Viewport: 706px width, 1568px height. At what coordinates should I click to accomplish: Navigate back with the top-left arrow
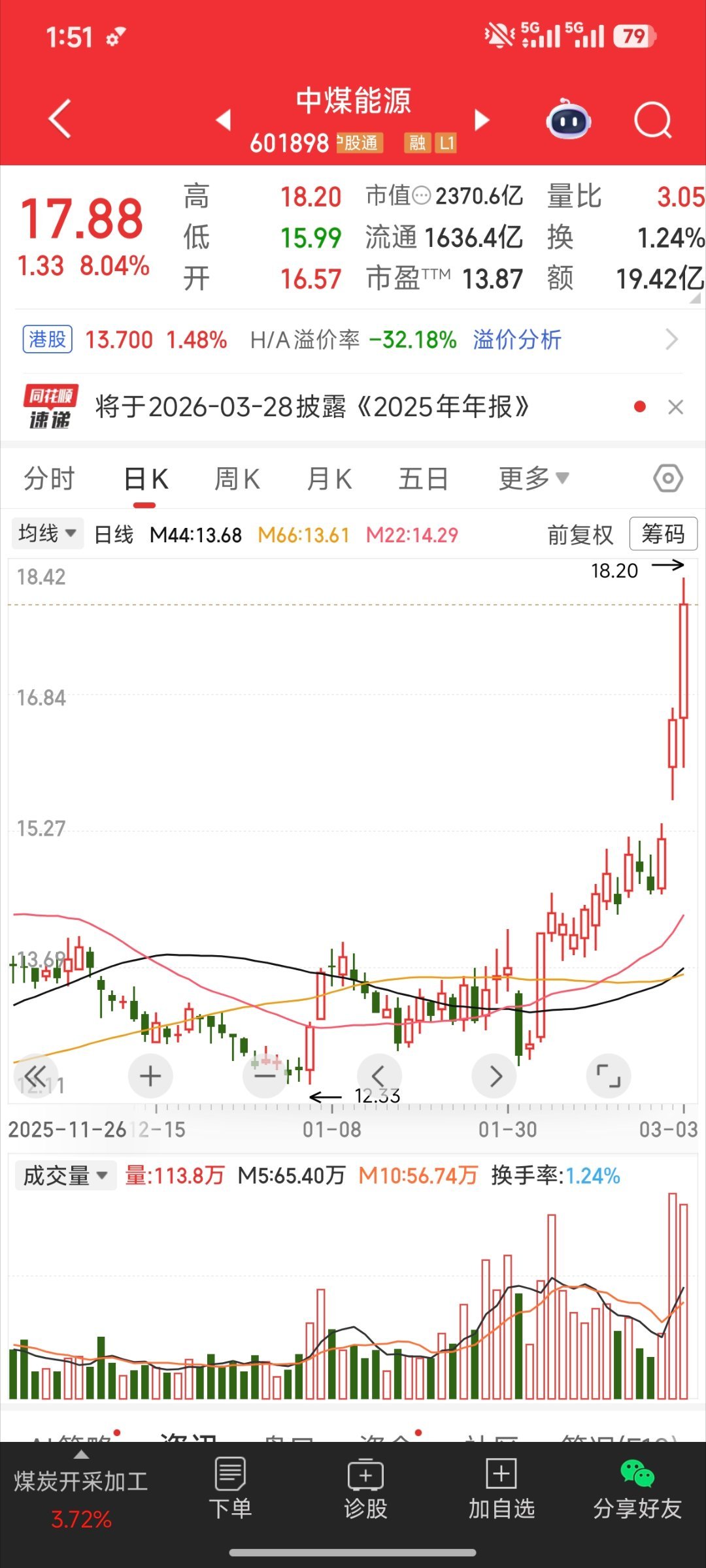59,118
